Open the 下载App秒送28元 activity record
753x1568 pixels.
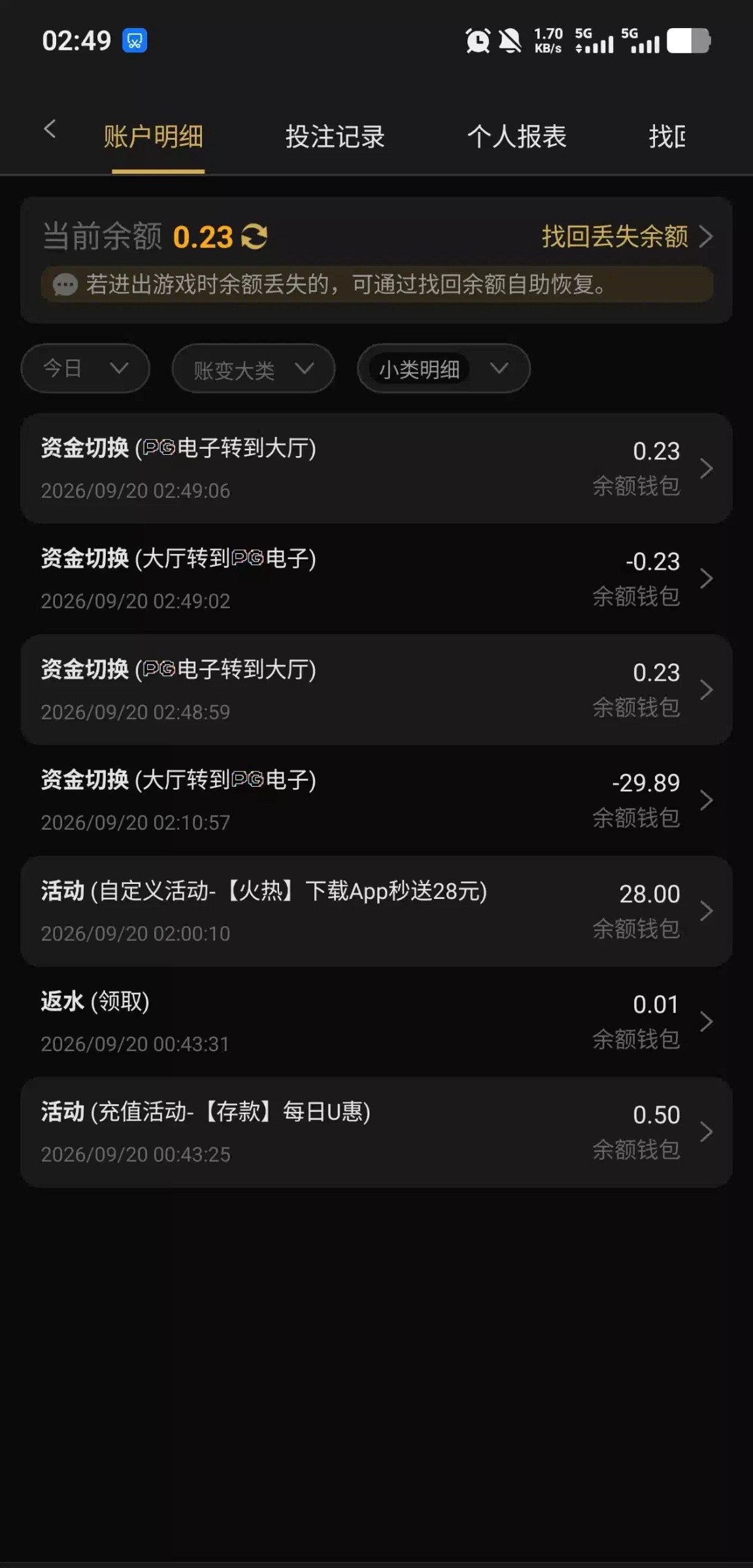coord(376,911)
